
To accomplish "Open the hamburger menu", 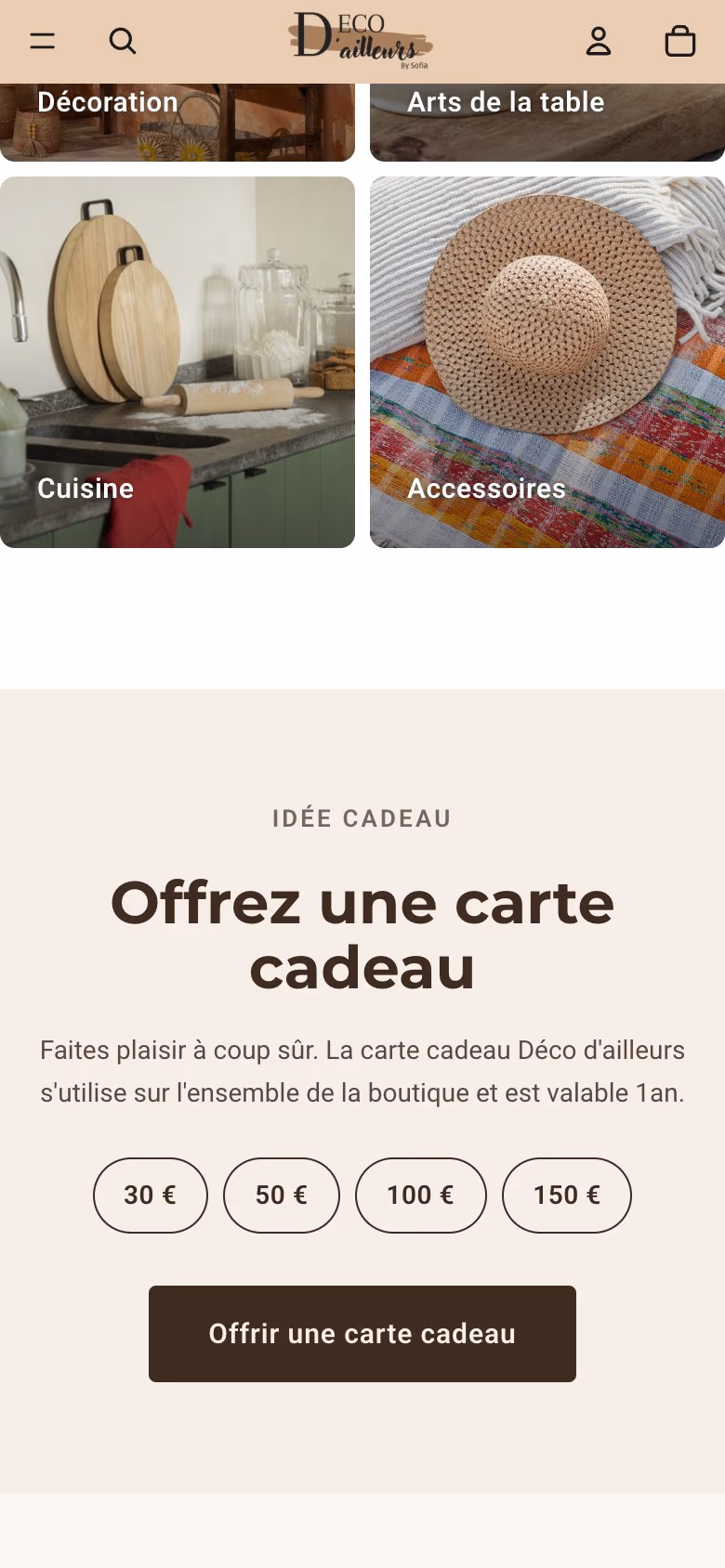I will click(x=43, y=41).
